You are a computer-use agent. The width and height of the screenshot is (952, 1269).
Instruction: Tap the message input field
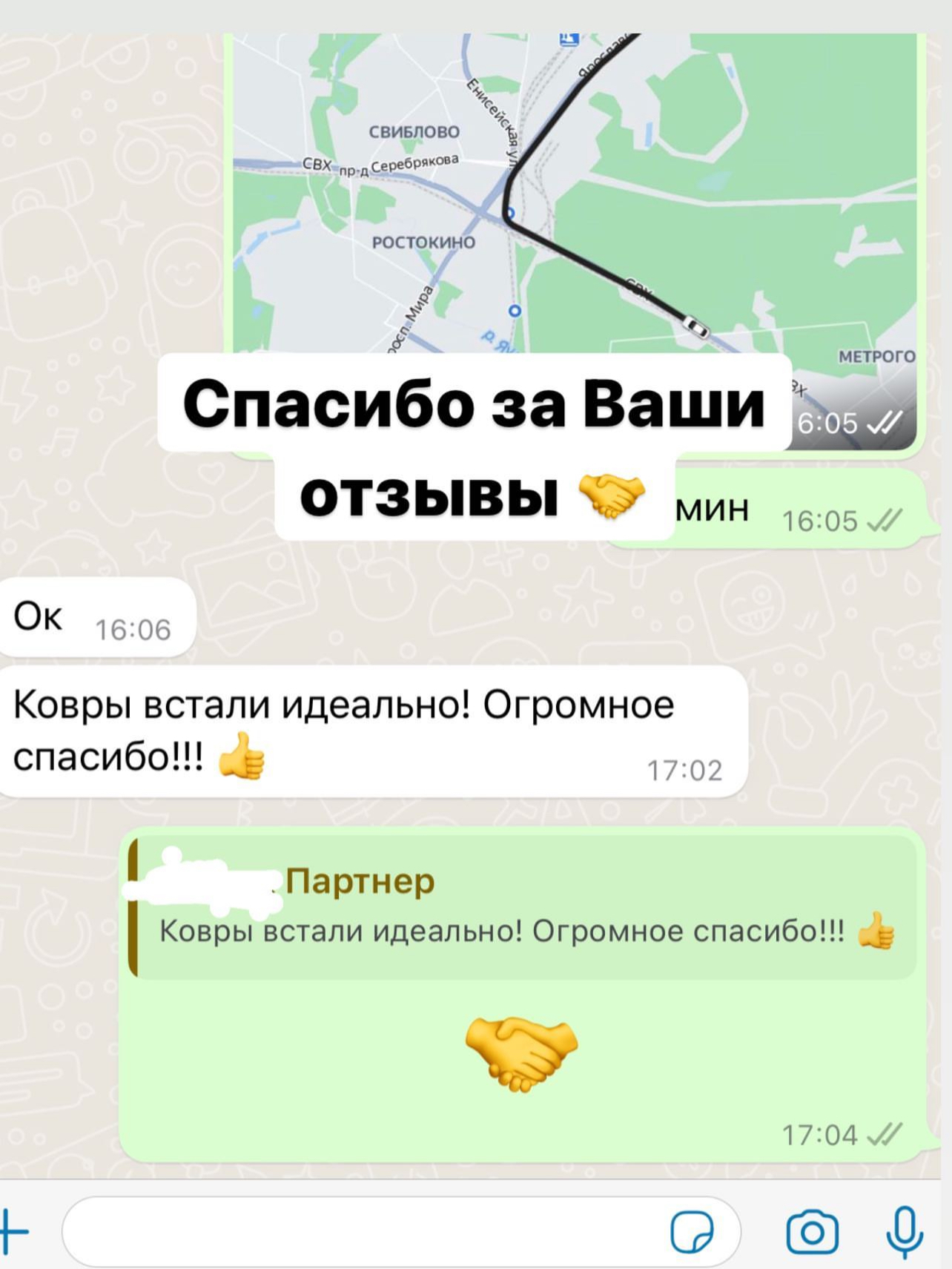(363, 1232)
